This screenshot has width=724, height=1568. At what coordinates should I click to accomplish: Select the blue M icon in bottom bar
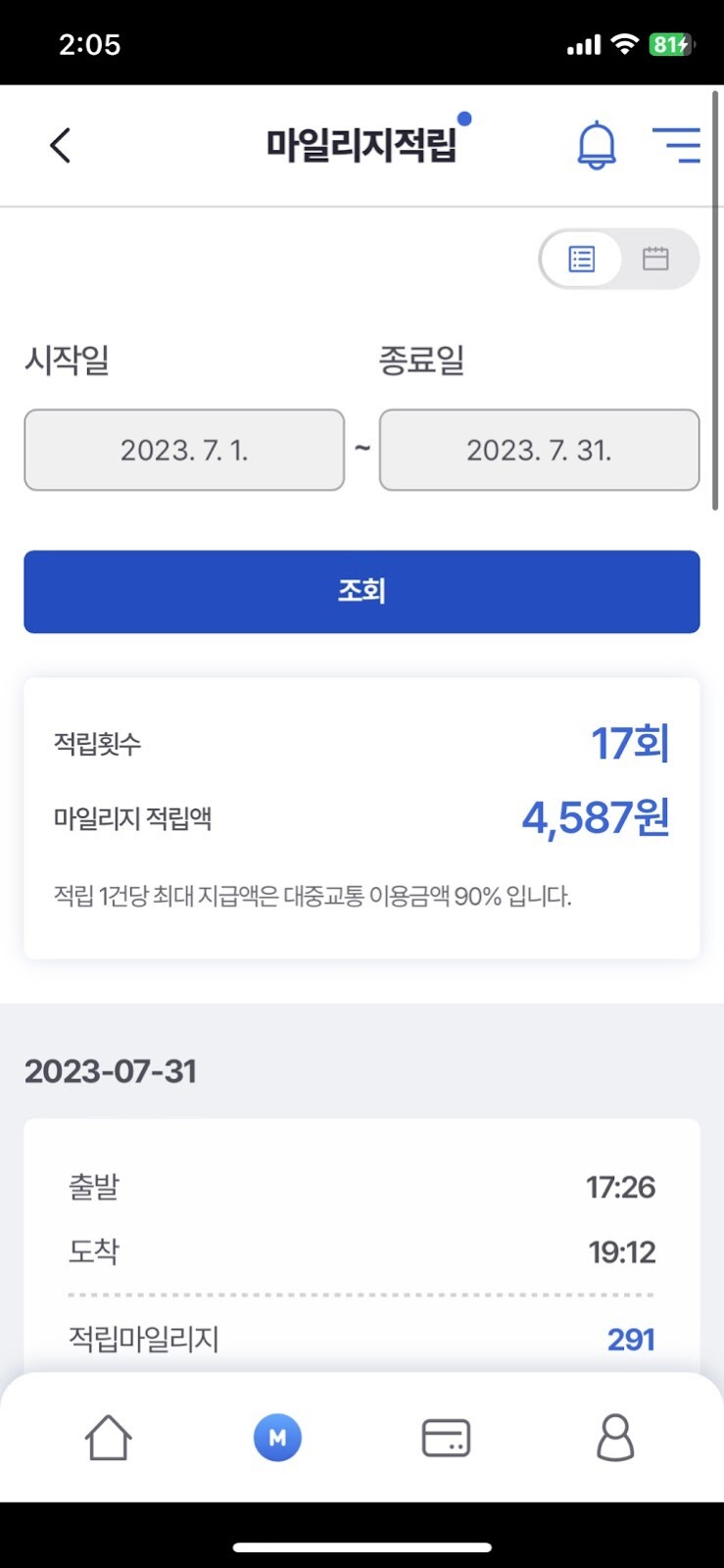click(x=278, y=1437)
